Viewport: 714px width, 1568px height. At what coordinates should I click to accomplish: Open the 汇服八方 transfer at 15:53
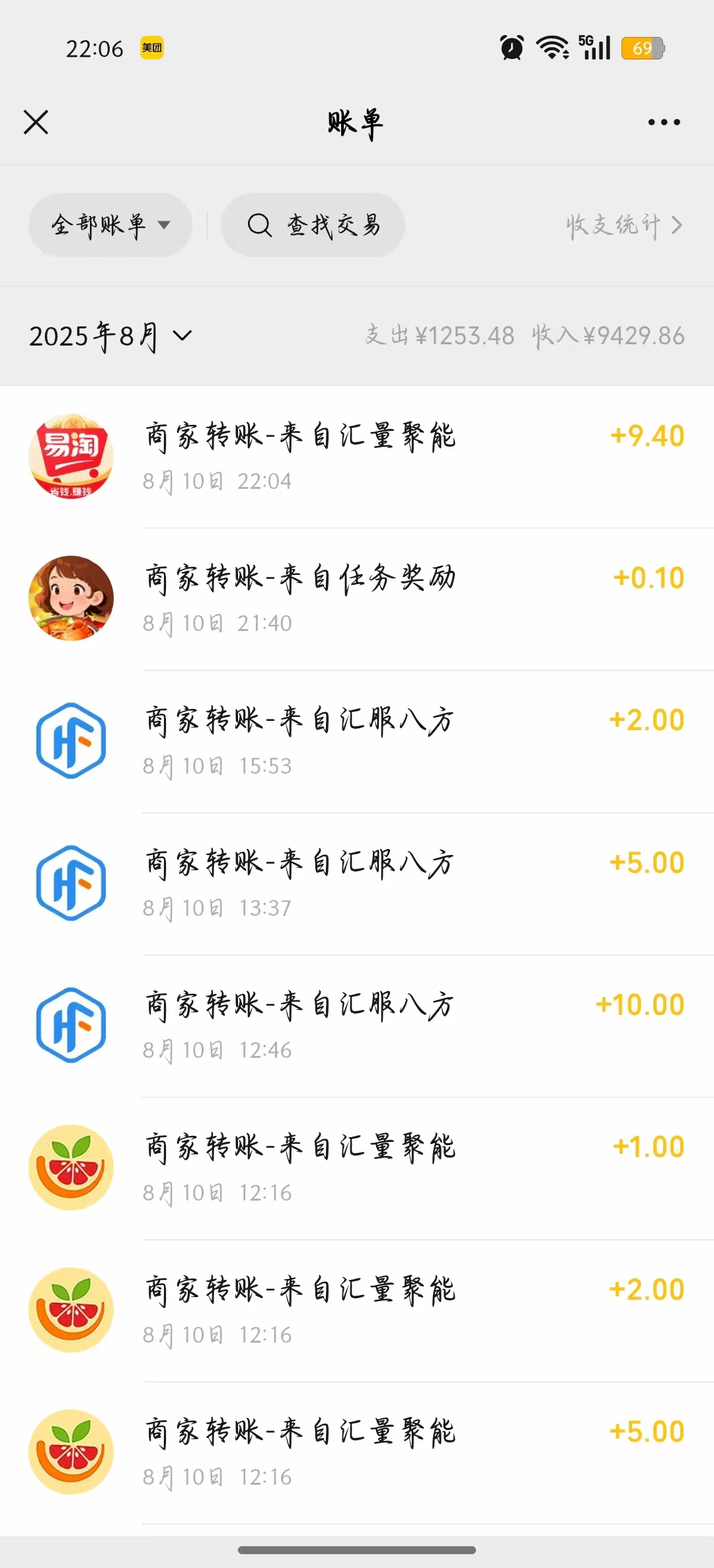pos(357,741)
